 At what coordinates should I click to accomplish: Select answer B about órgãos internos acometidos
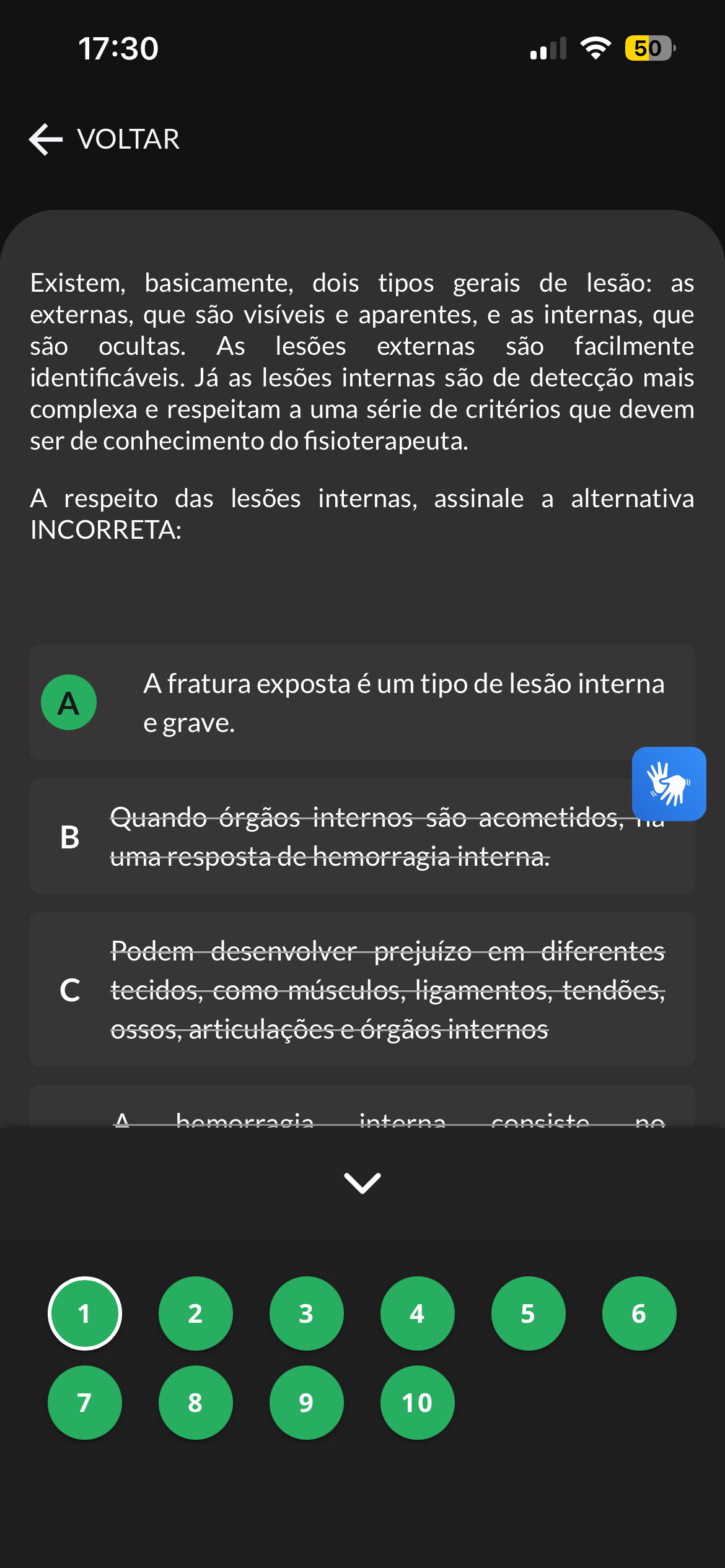coord(362,836)
